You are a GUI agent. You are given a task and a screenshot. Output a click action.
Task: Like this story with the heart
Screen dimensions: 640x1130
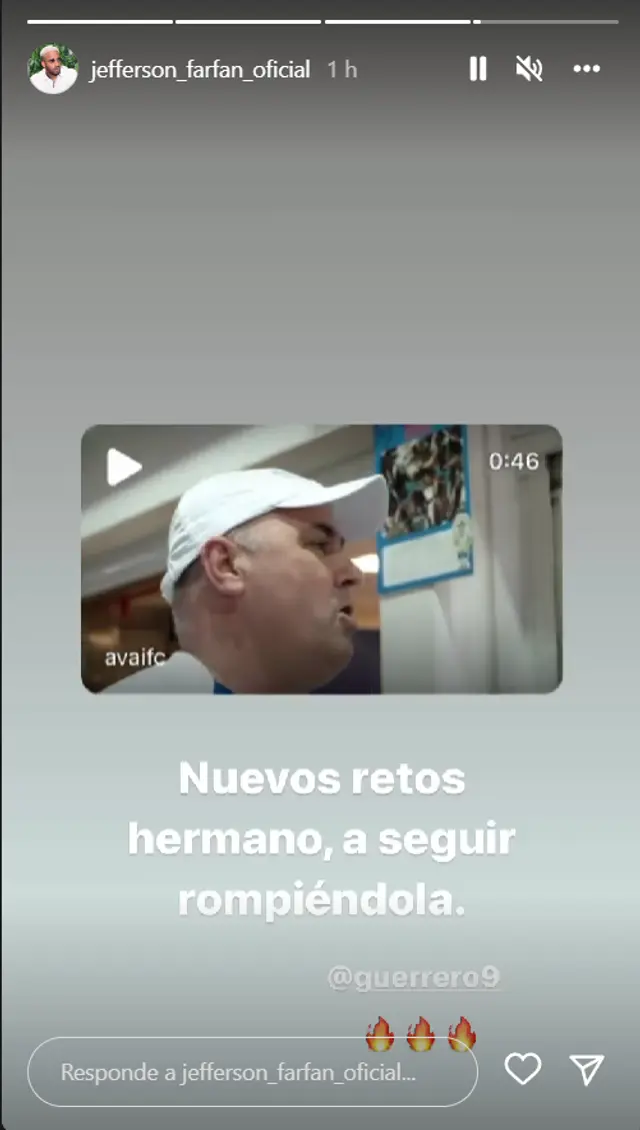[522, 1070]
